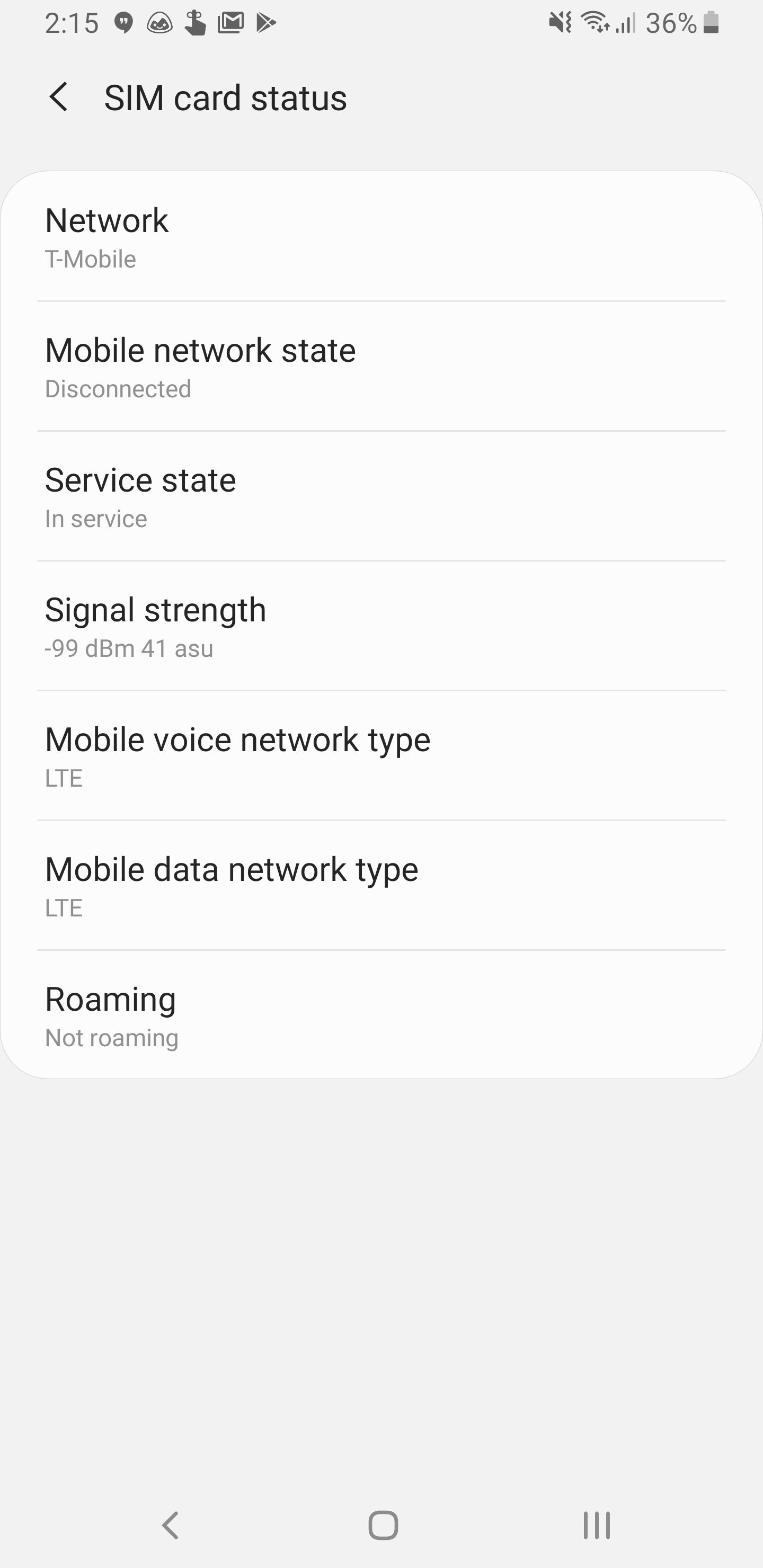Tap the home button

[381, 1525]
